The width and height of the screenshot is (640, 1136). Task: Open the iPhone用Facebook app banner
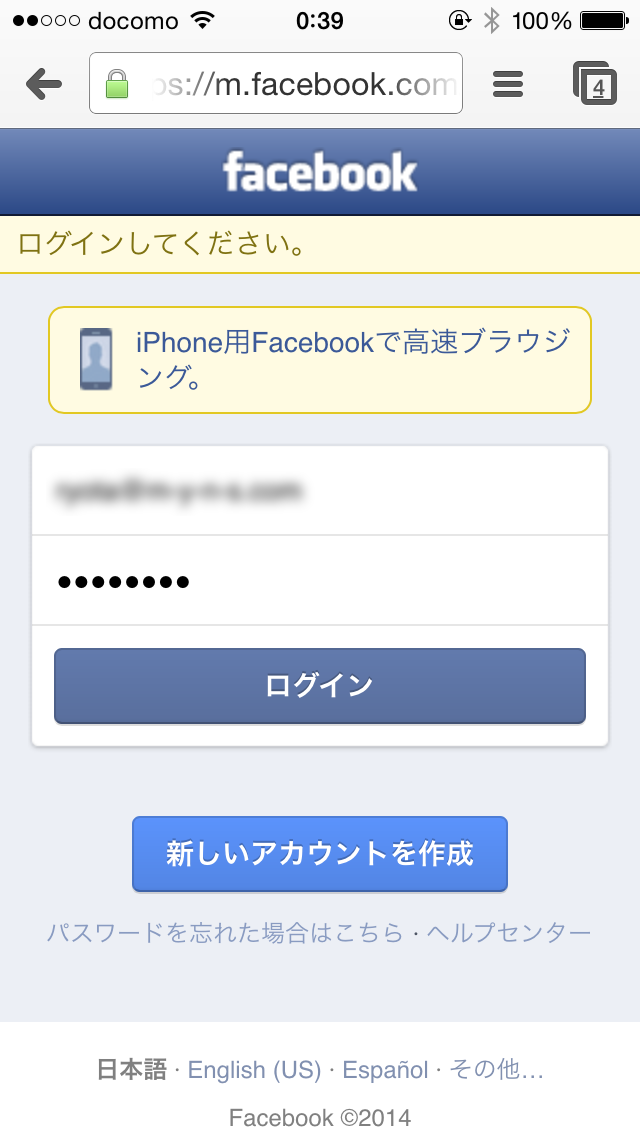320,360
